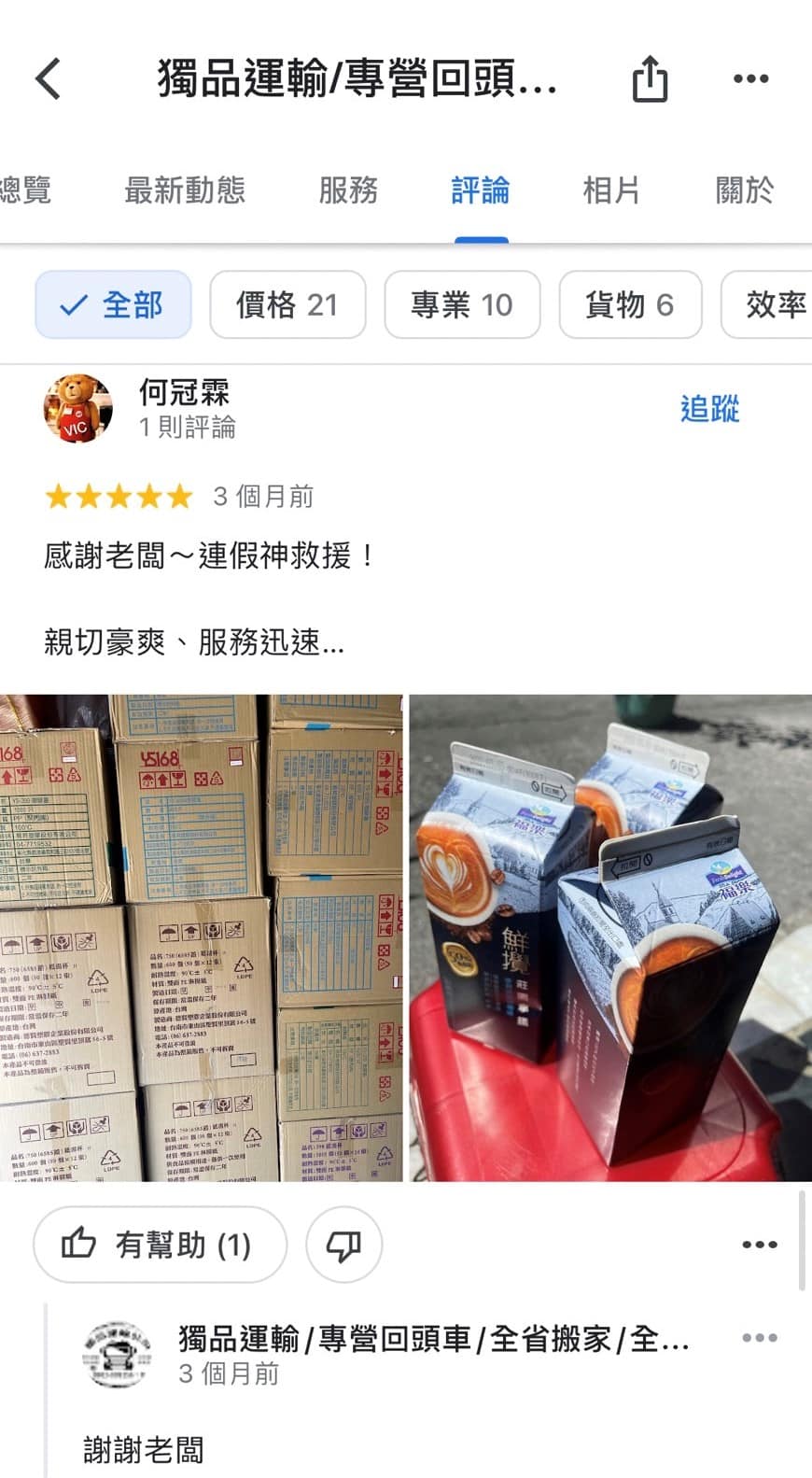This screenshot has width=812, height=1478.
Task: Mark the review as 有幫助
Action: (160, 1245)
